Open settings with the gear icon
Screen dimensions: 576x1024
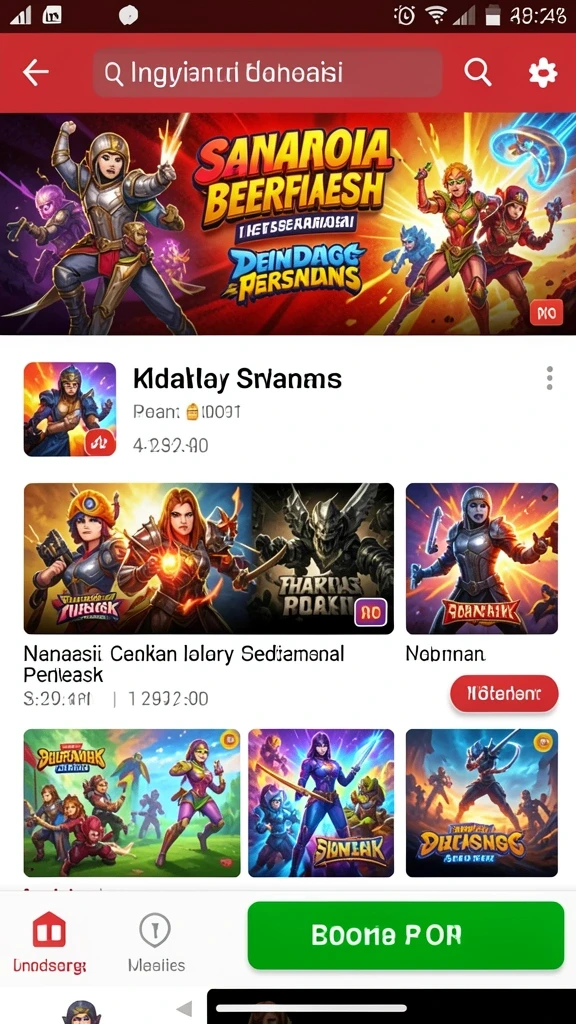(543, 72)
